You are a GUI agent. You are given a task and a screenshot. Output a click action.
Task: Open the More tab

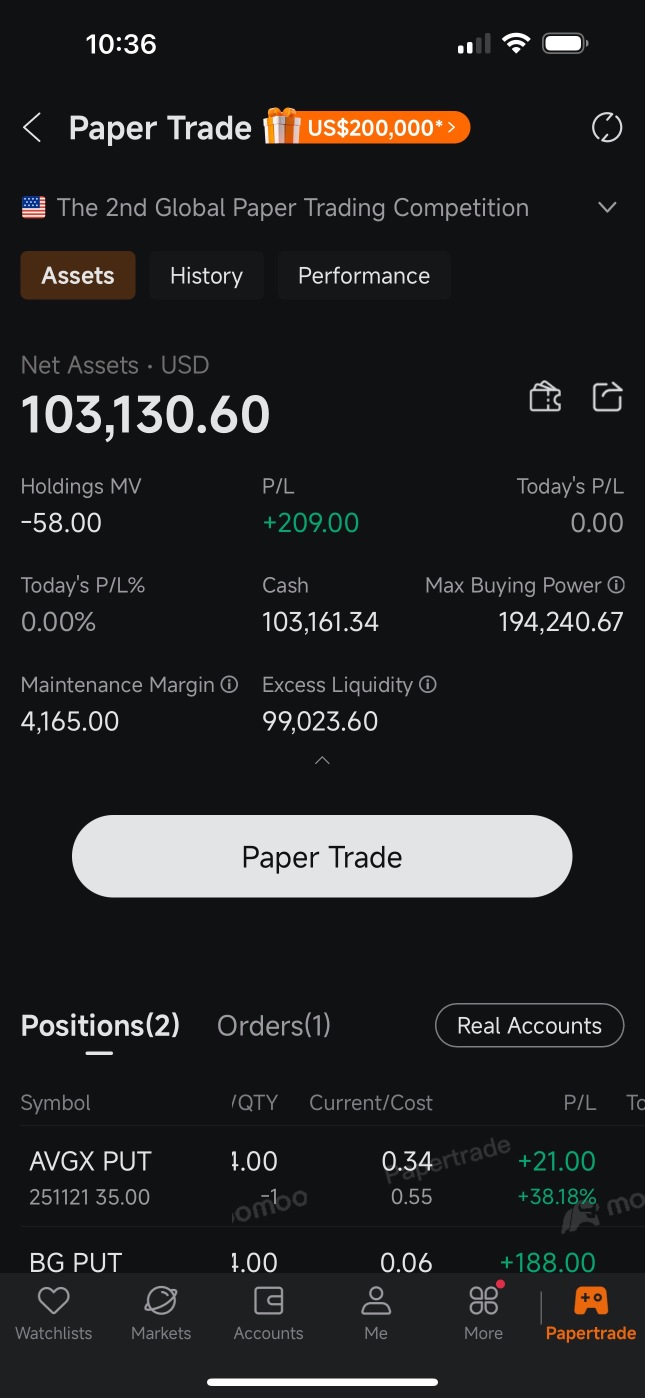click(x=483, y=1314)
